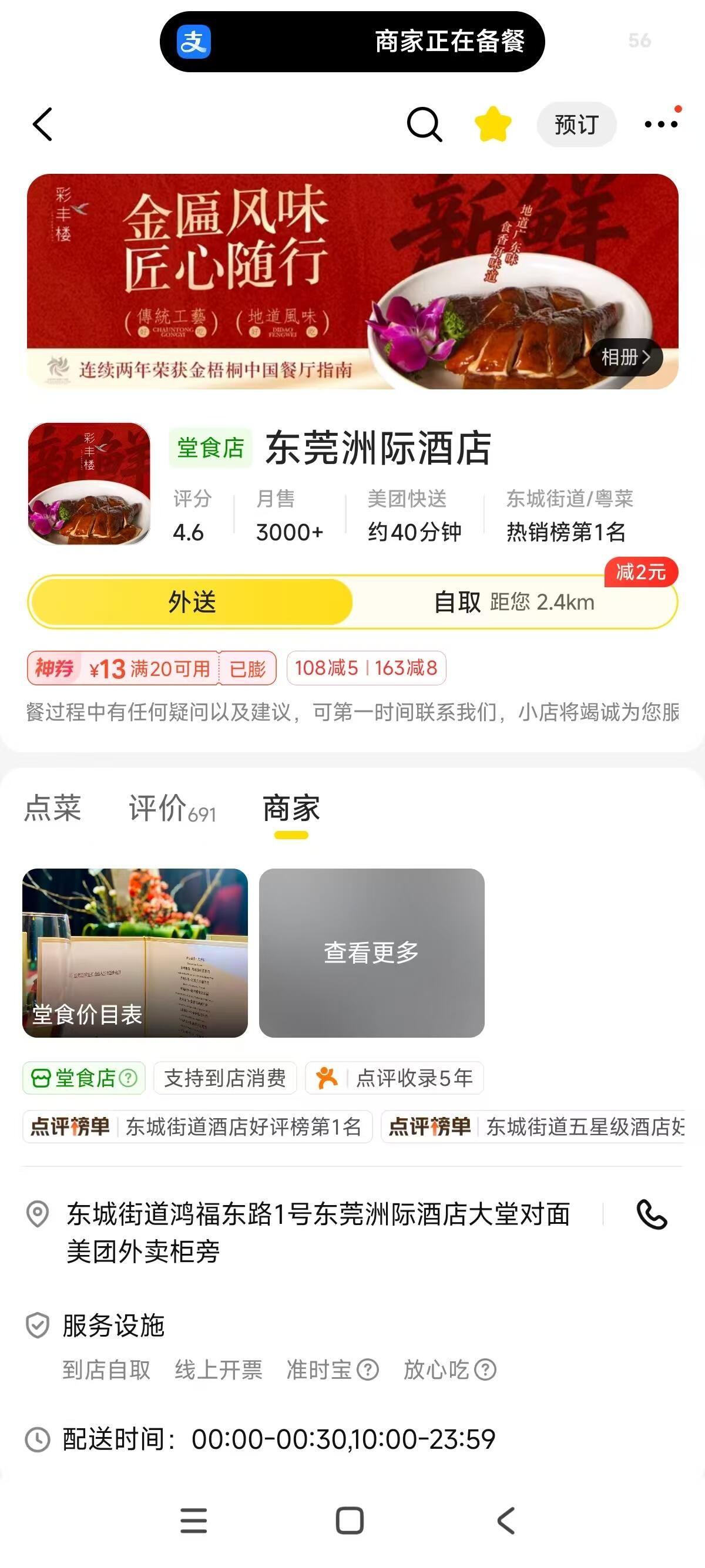The image size is (705, 1568).
Task: Go back using the top-left arrow
Action: click(x=43, y=125)
